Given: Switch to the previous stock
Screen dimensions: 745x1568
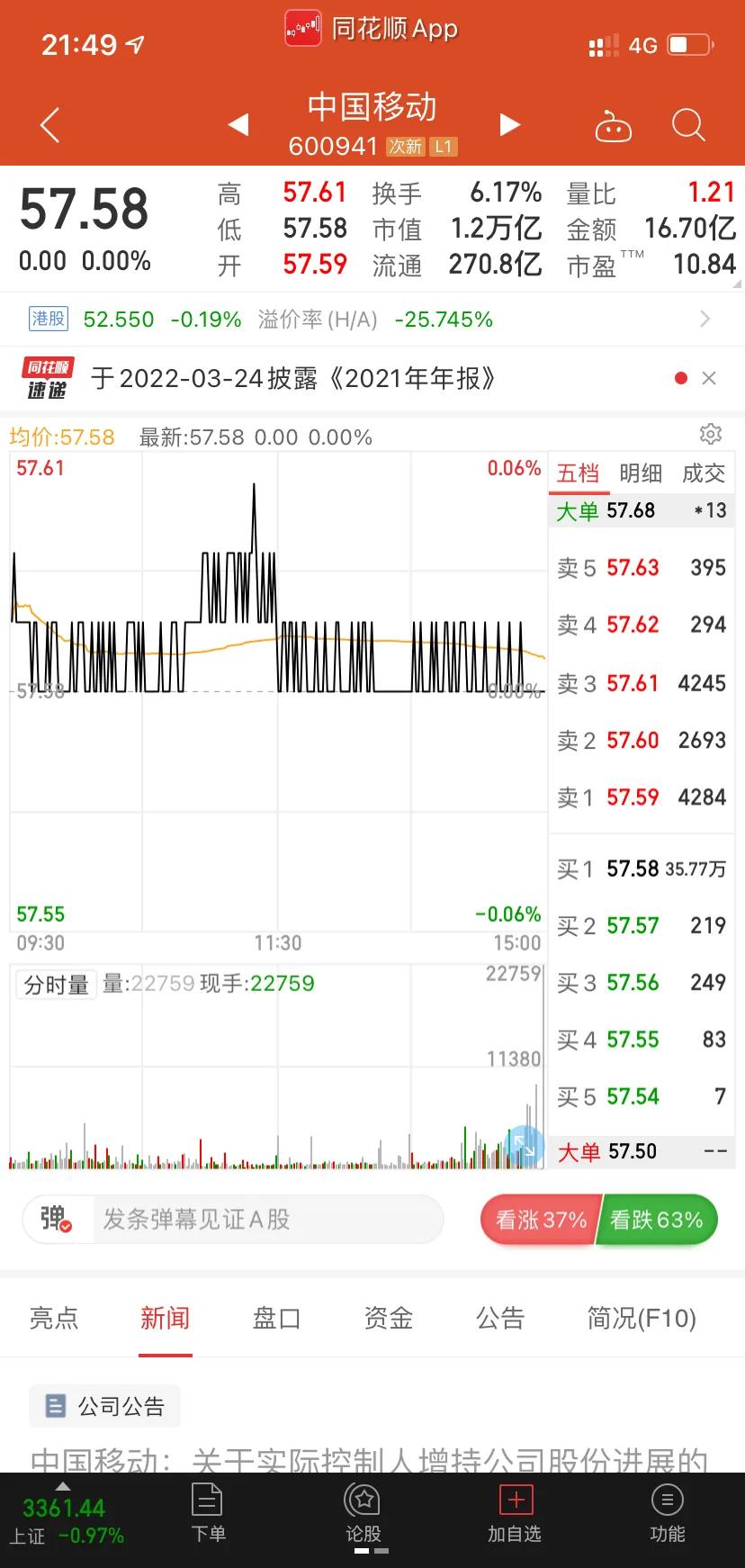Looking at the screenshot, I should (x=238, y=124).
